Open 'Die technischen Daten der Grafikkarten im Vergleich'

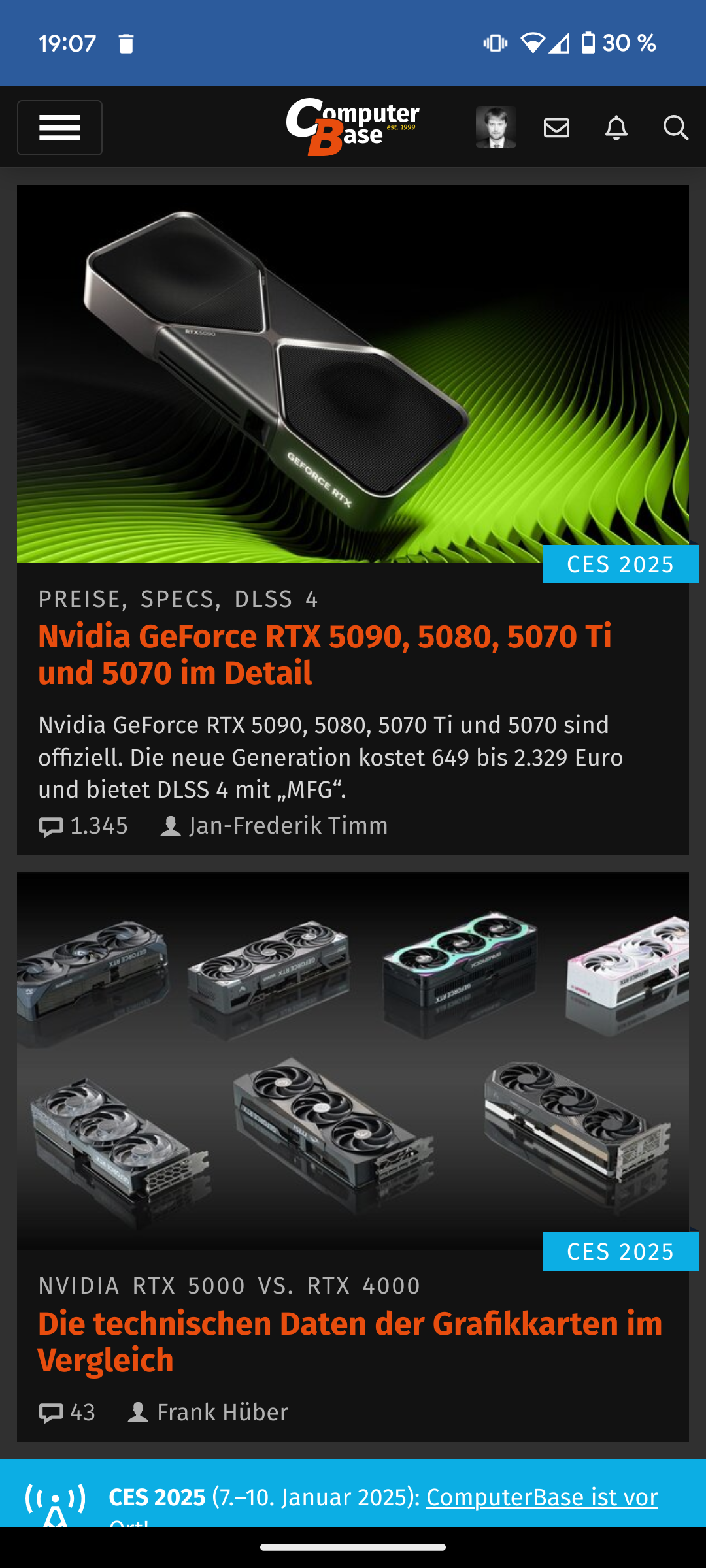coord(350,1342)
